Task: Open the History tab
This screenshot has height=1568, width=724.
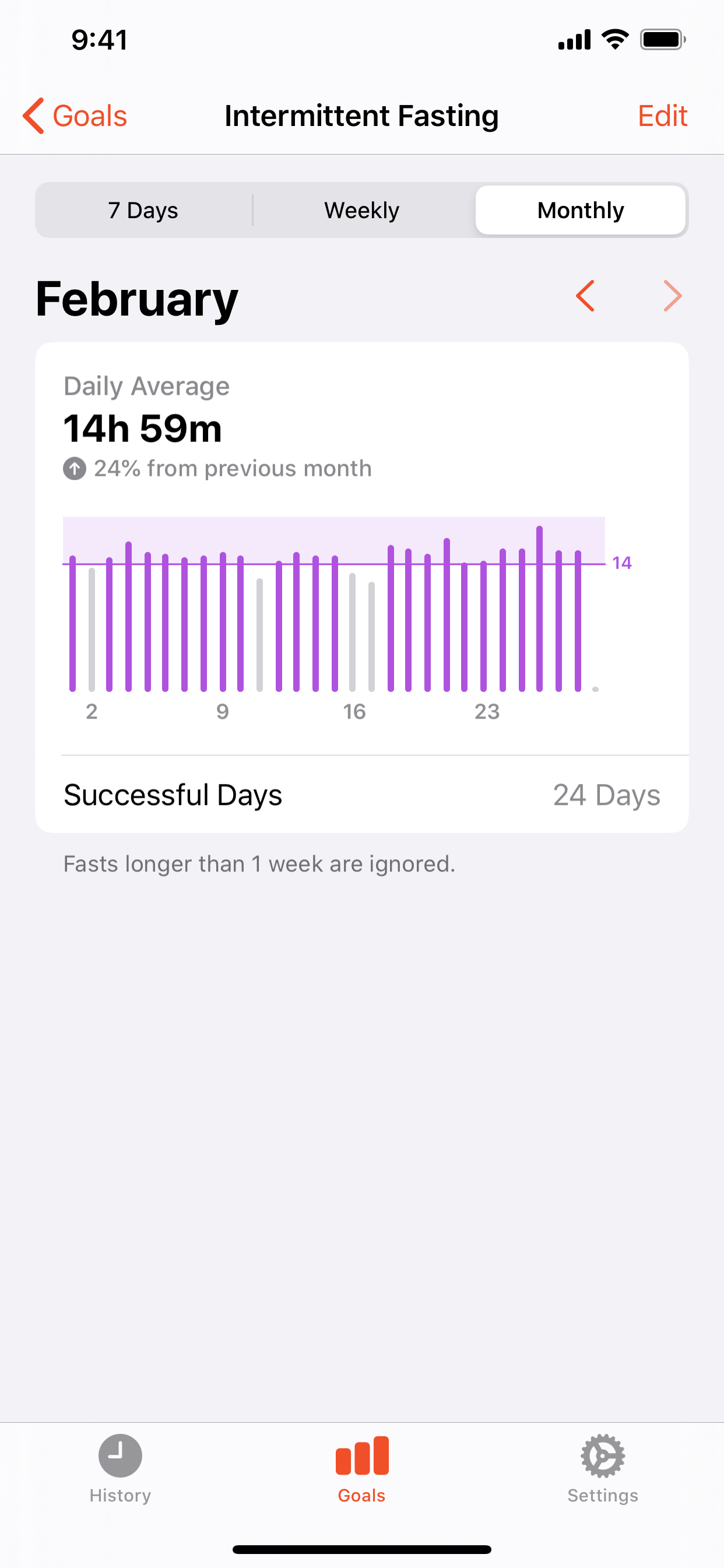Action: 121,1468
